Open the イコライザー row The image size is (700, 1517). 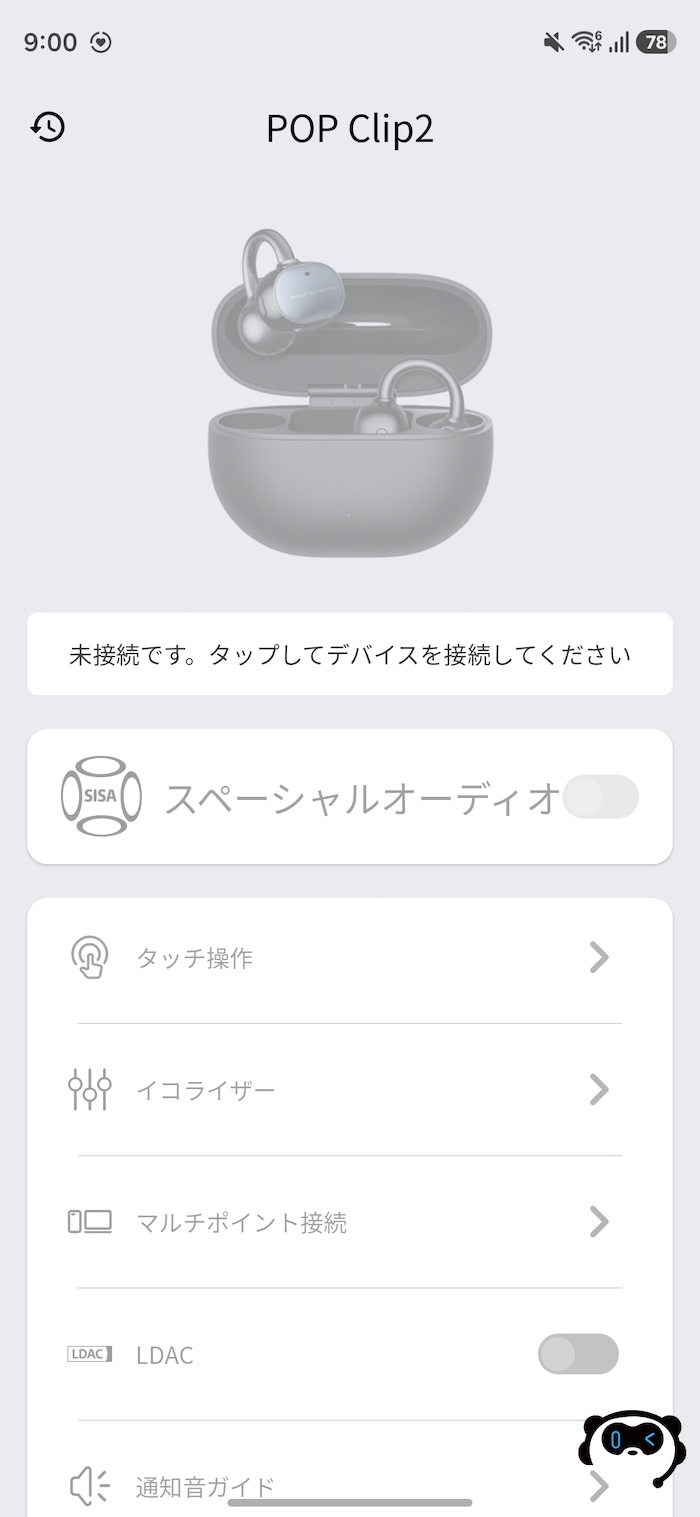point(350,1089)
